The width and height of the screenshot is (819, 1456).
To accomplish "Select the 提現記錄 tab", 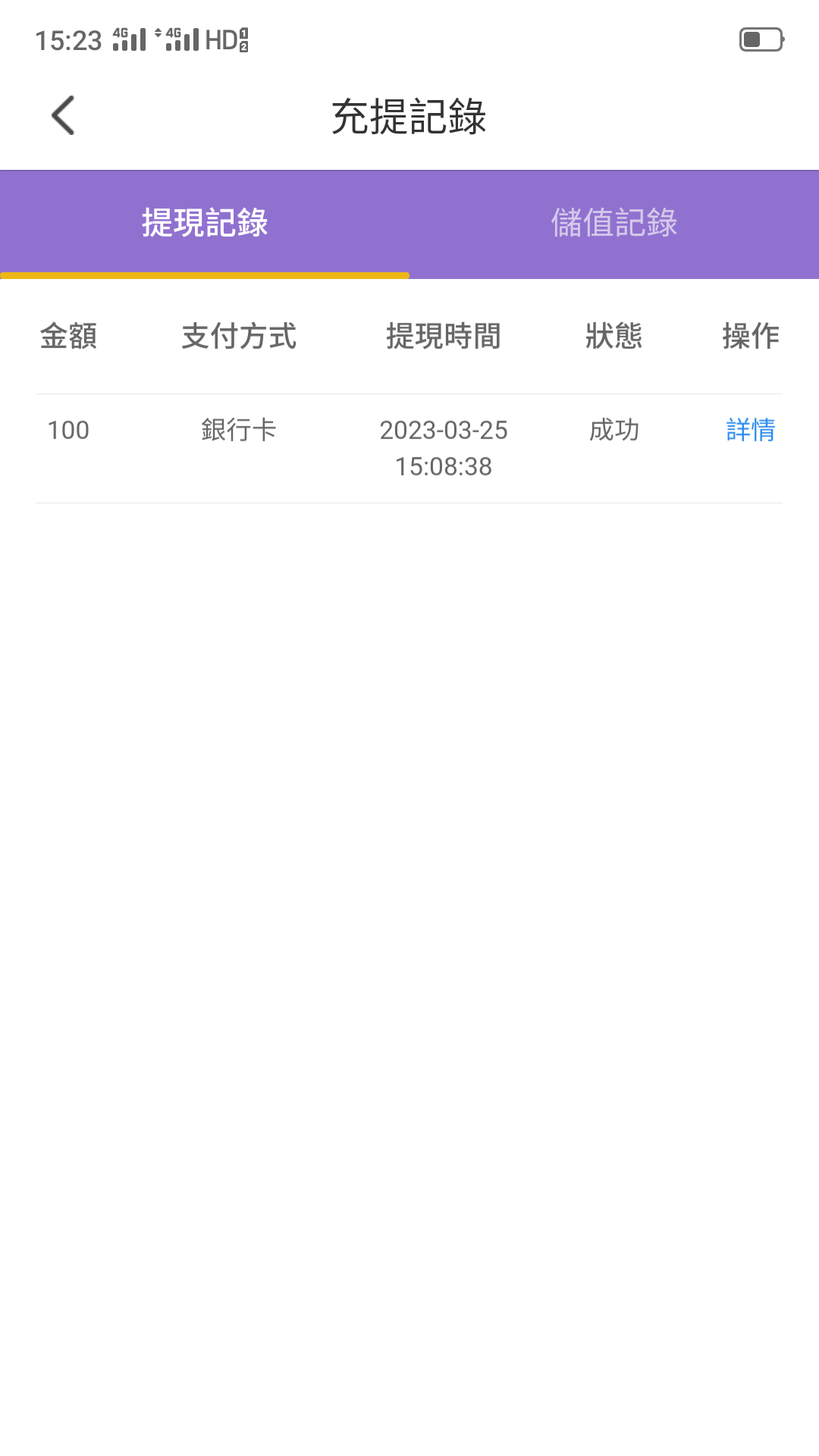I will (x=205, y=223).
